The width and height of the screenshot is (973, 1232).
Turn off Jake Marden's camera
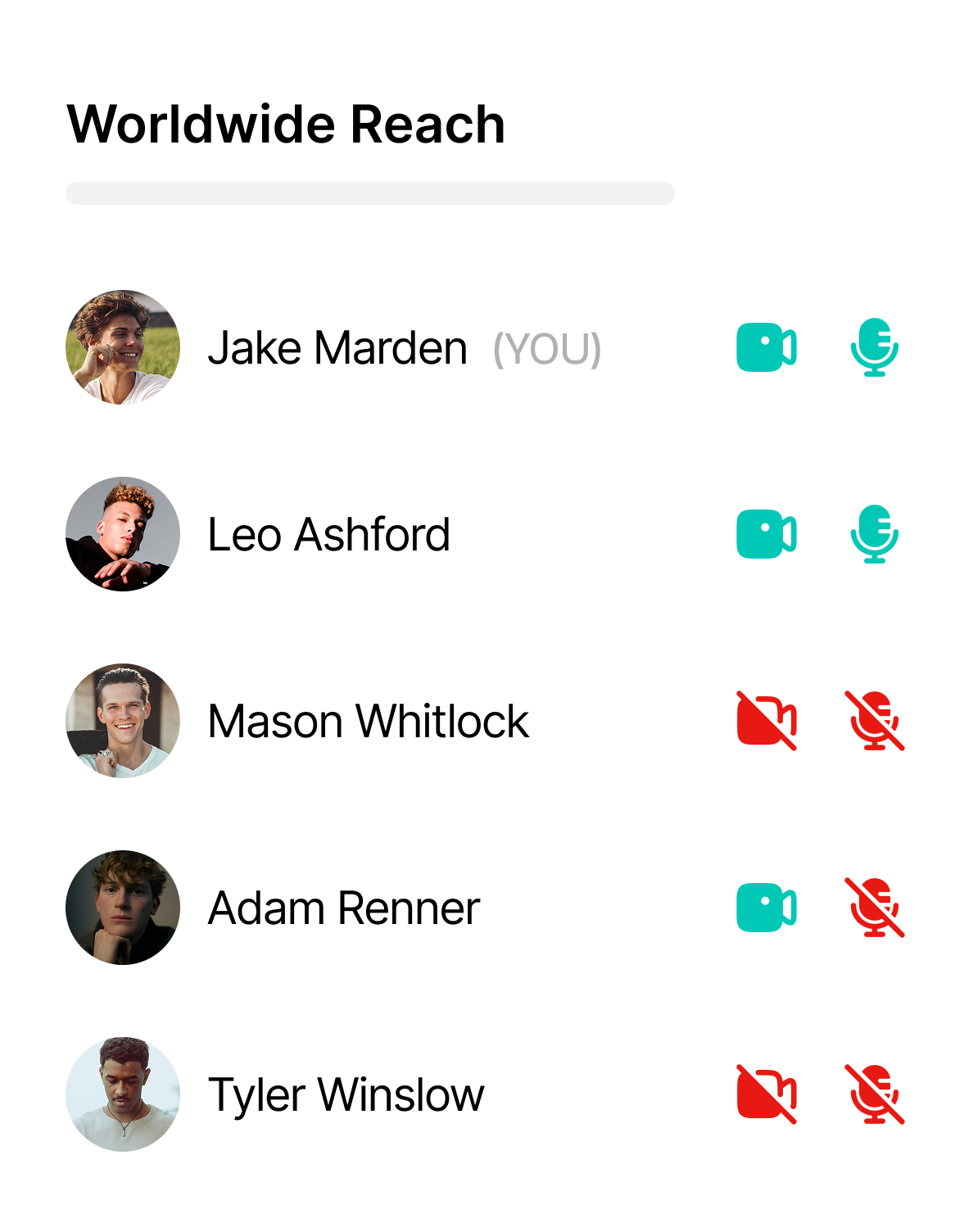pyautogui.click(x=766, y=347)
